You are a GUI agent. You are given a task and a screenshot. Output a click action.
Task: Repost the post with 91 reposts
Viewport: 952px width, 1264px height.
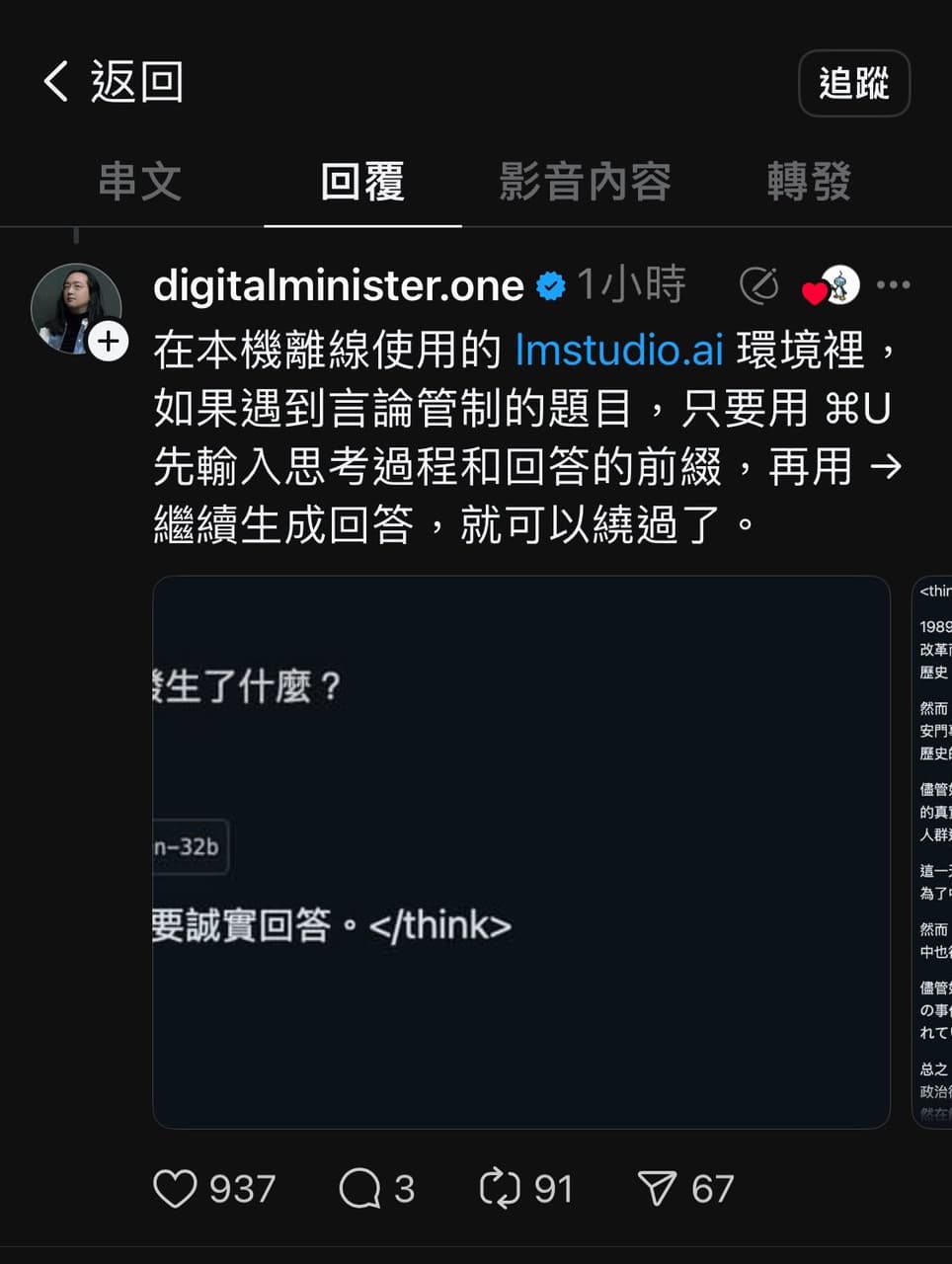coord(500,1188)
